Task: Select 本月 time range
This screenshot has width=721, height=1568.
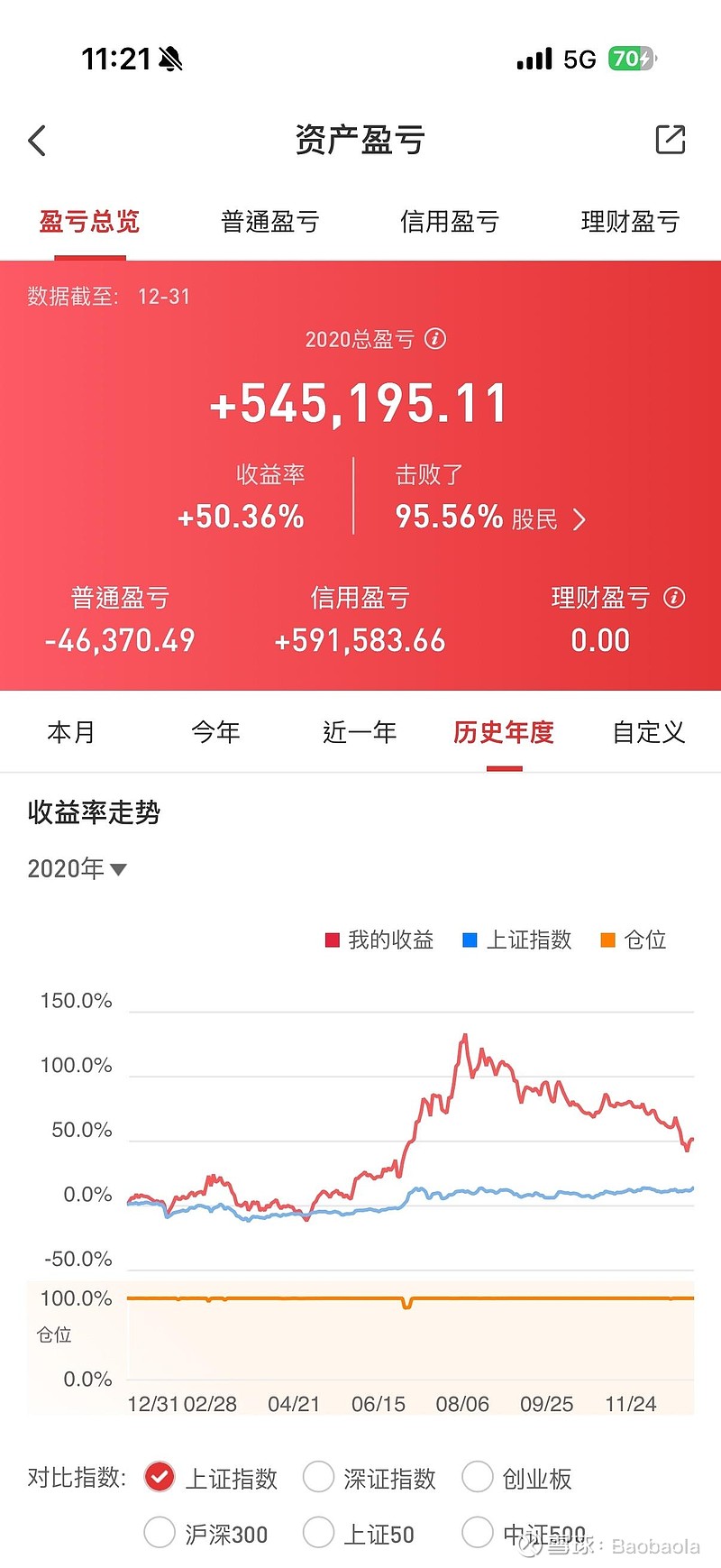Action: pyautogui.click(x=71, y=732)
